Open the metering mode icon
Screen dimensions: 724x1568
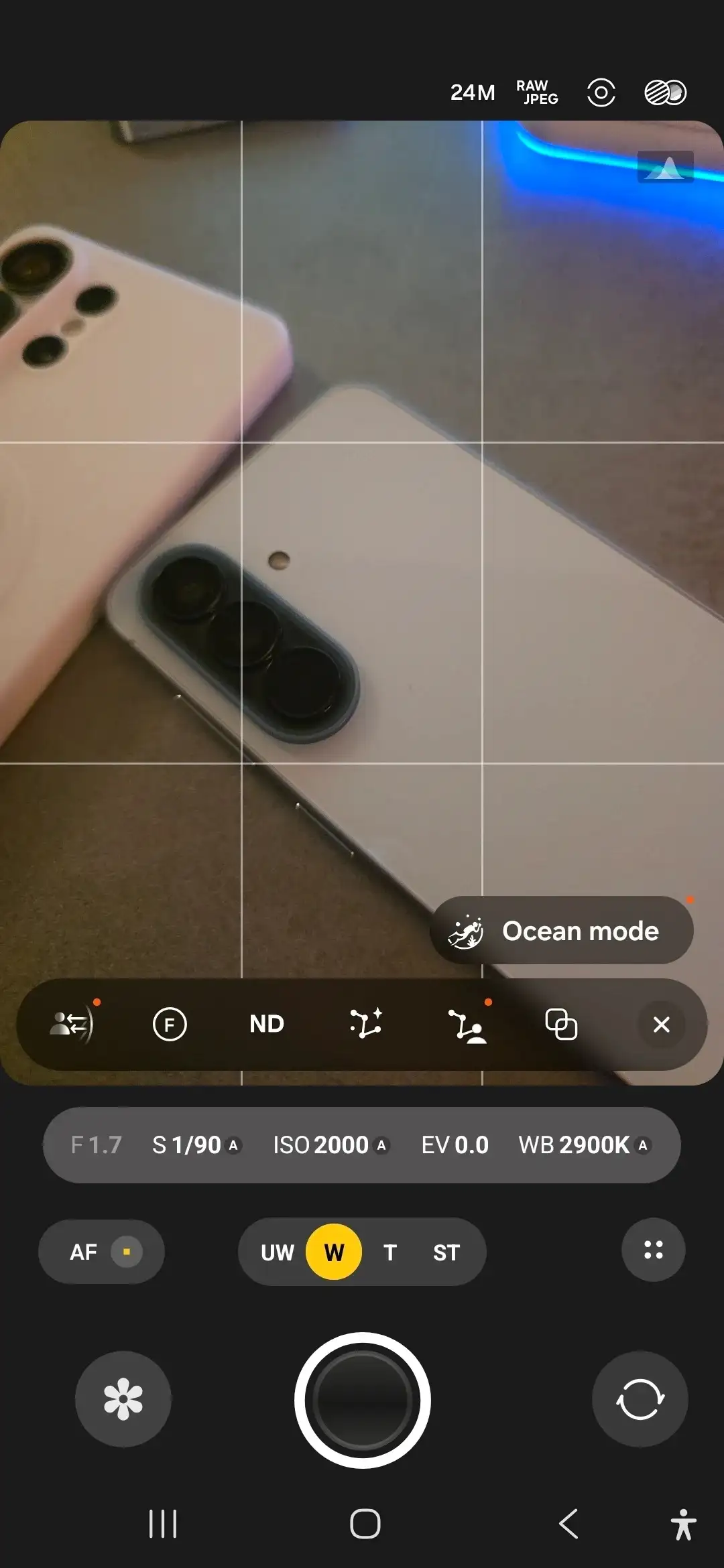coord(601,92)
